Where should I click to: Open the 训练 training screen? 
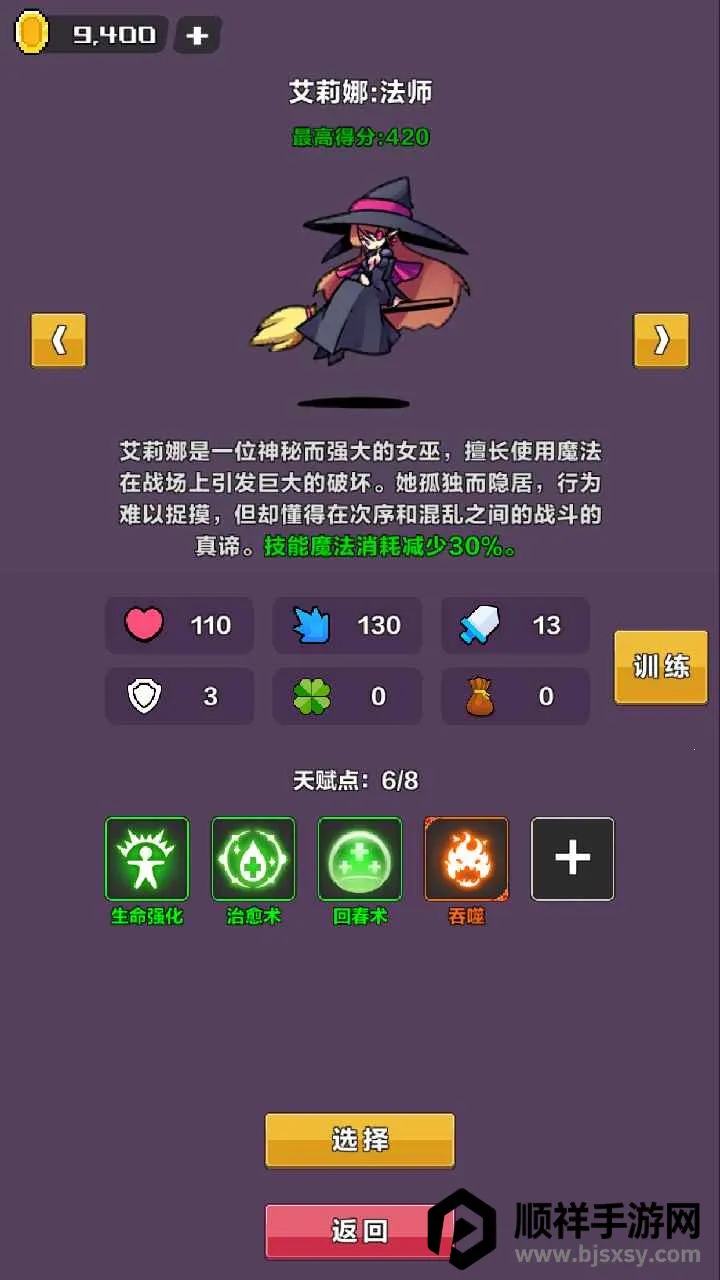click(x=661, y=667)
